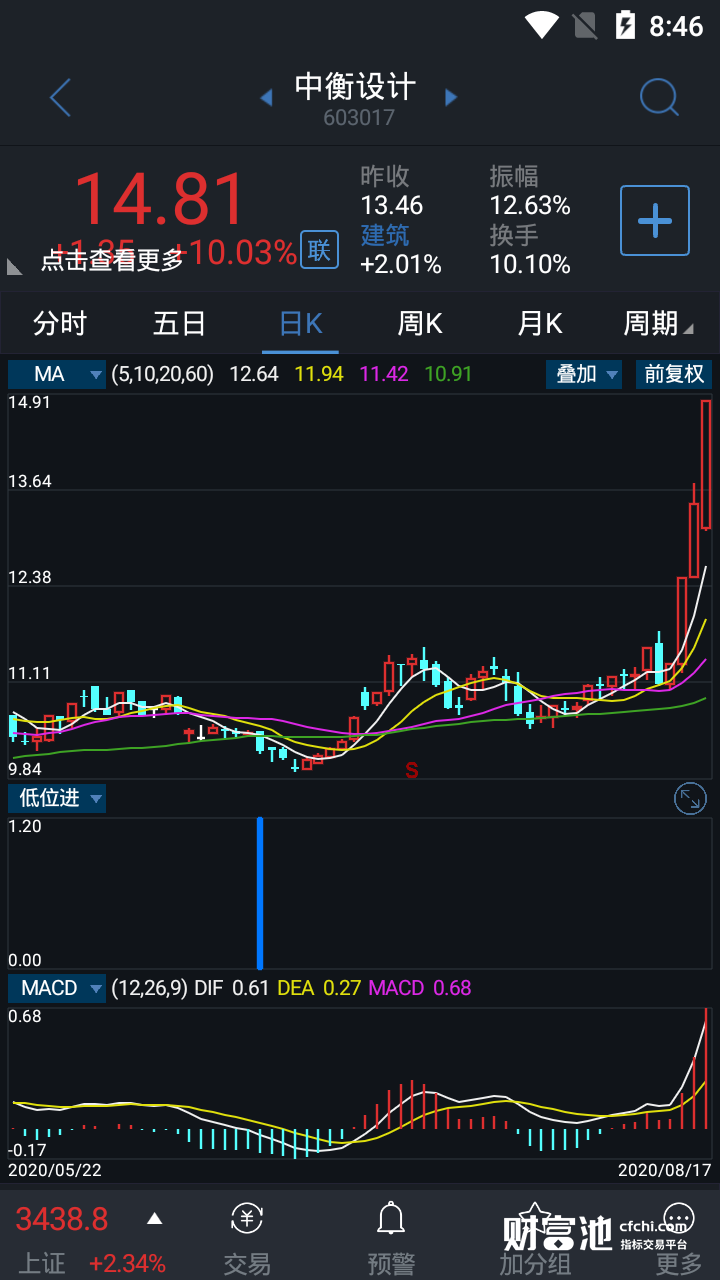Switch to the 五日 chart tab
The image size is (720, 1280).
180,324
